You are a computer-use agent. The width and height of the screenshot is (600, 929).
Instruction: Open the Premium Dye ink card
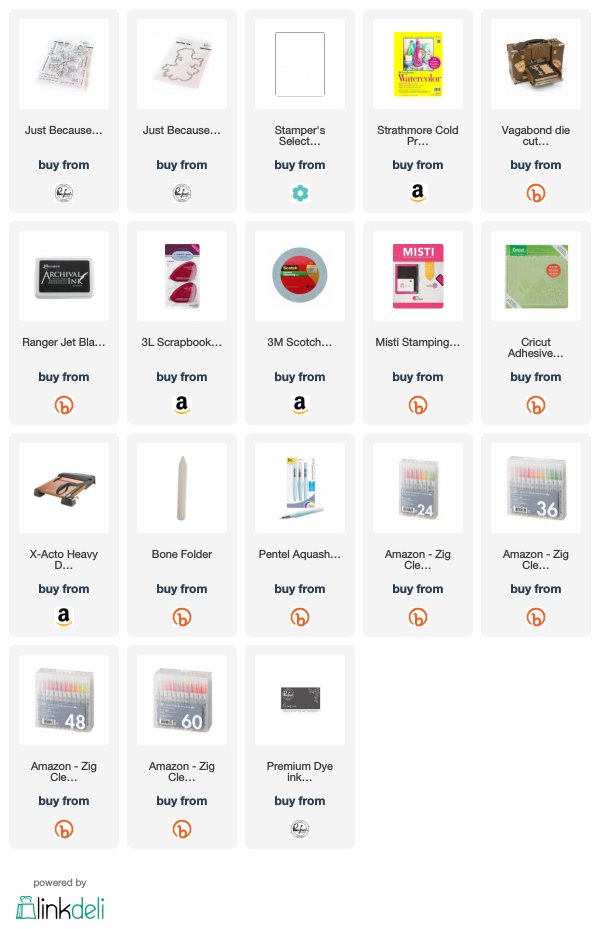(299, 700)
